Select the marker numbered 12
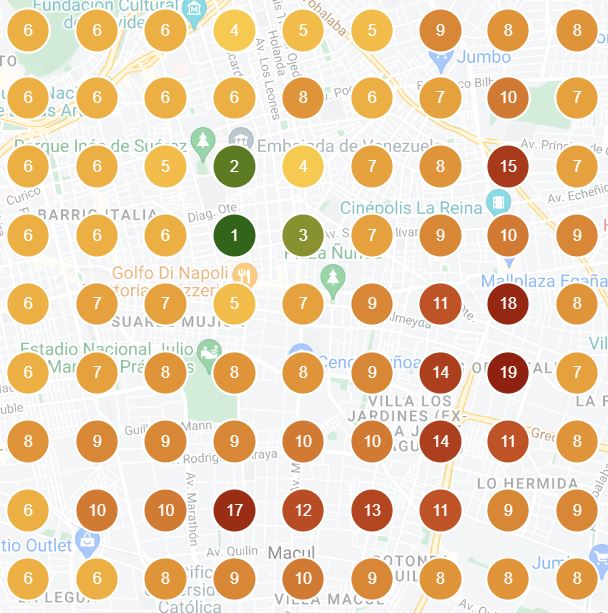The height and width of the screenshot is (613, 608). point(303,510)
